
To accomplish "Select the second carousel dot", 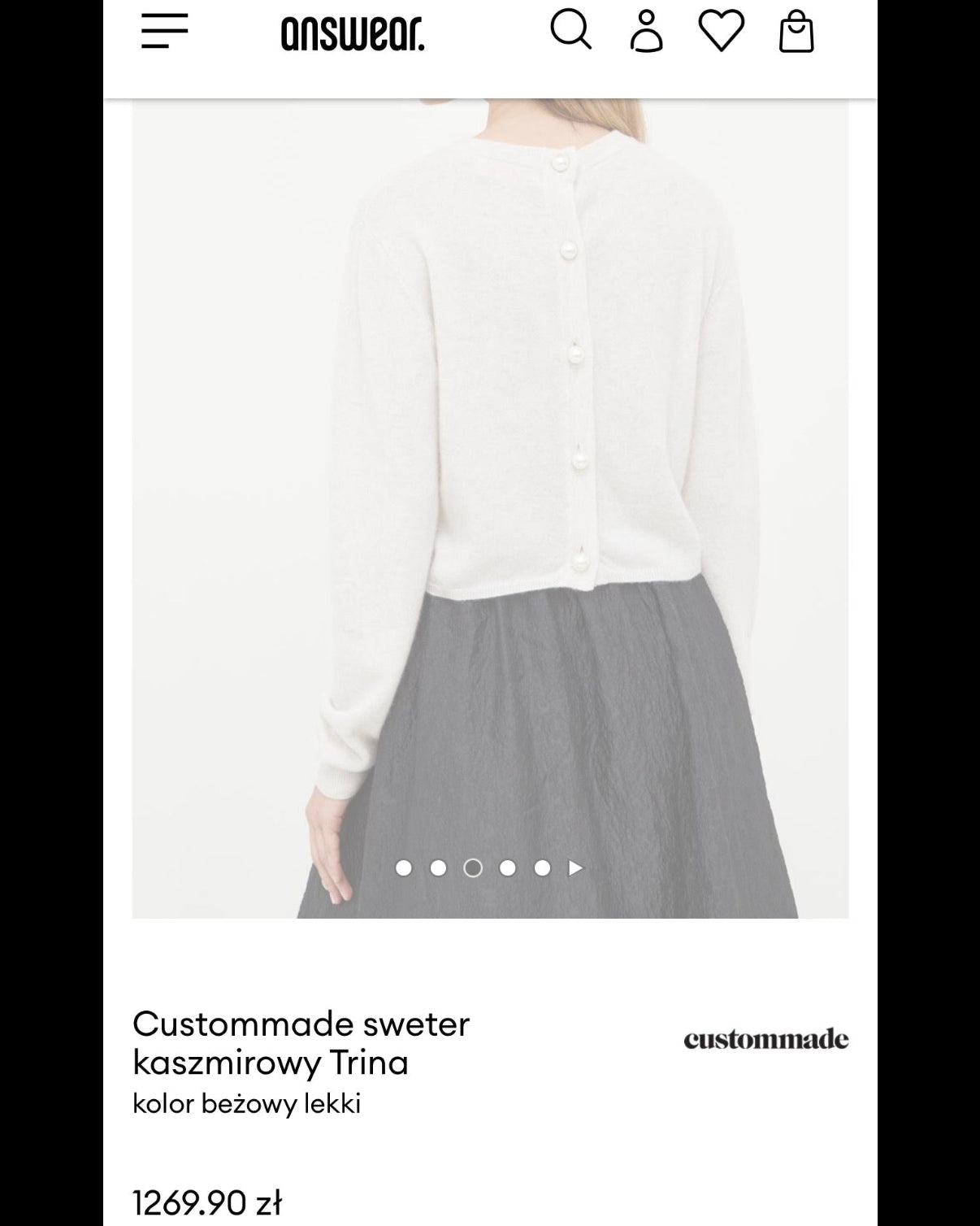I will point(439,867).
